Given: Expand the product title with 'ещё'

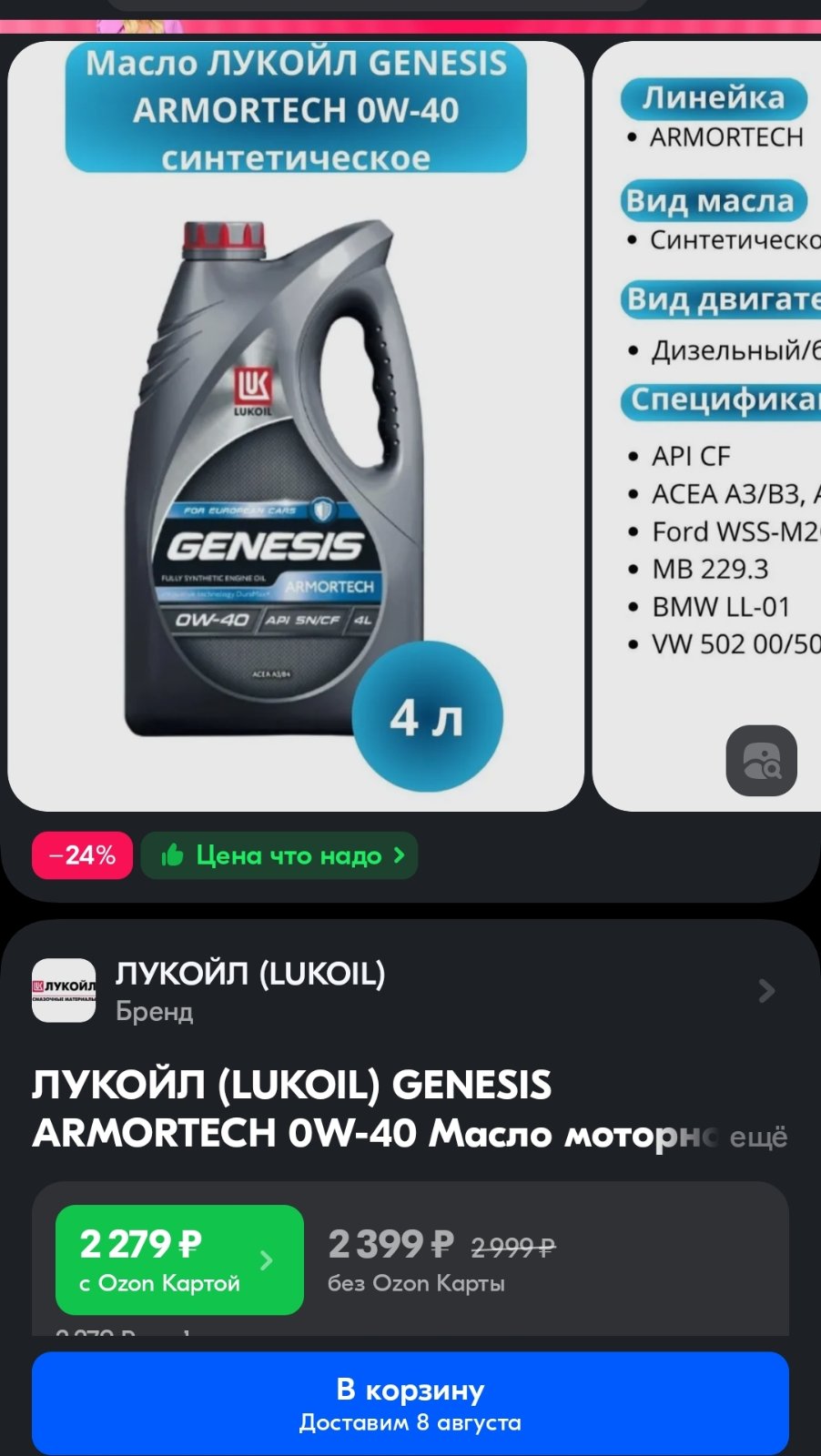Looking at the screenshot, I should 759,1136.
